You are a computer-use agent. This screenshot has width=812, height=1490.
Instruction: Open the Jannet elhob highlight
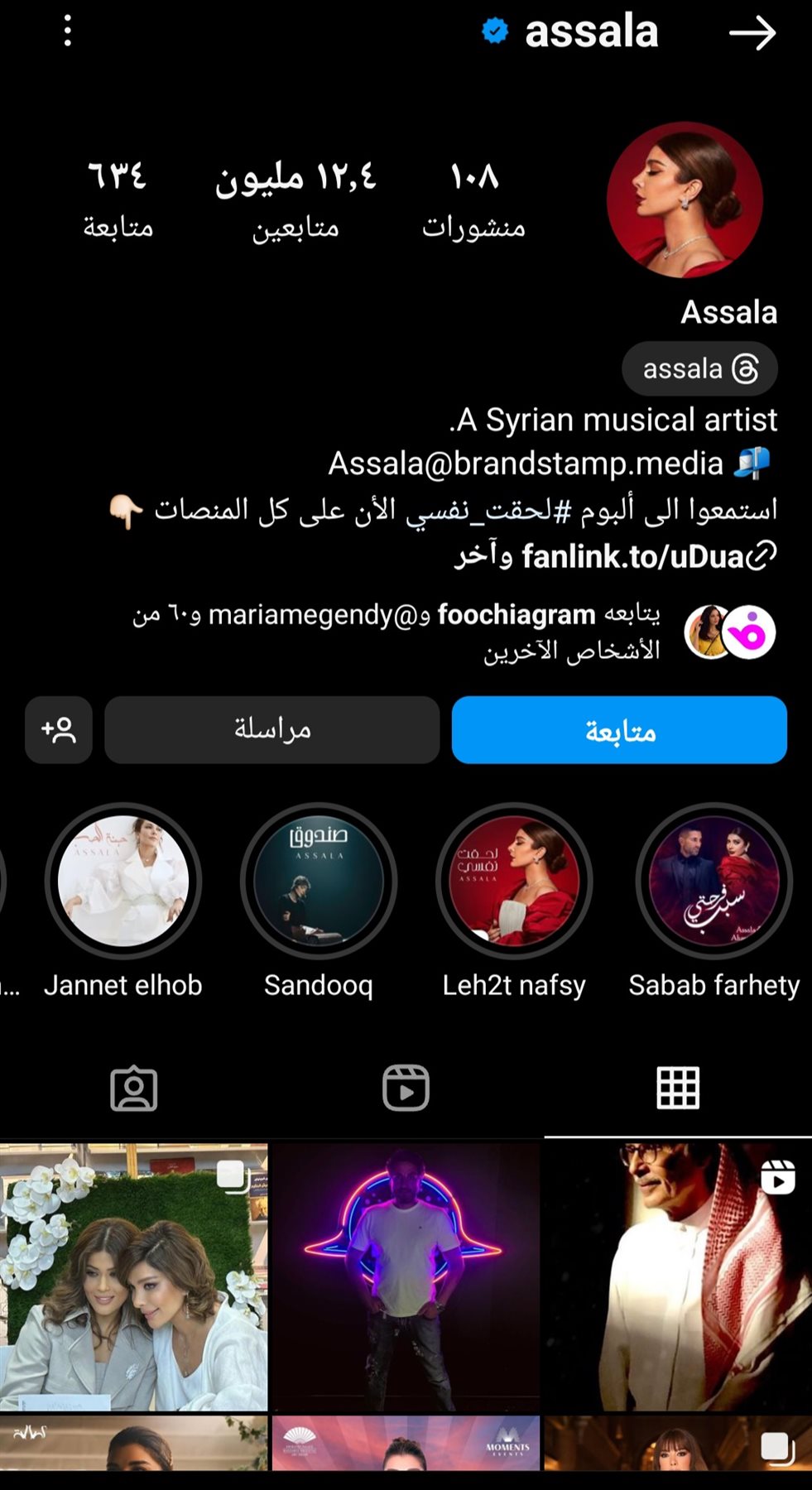(x=123, y=882)
